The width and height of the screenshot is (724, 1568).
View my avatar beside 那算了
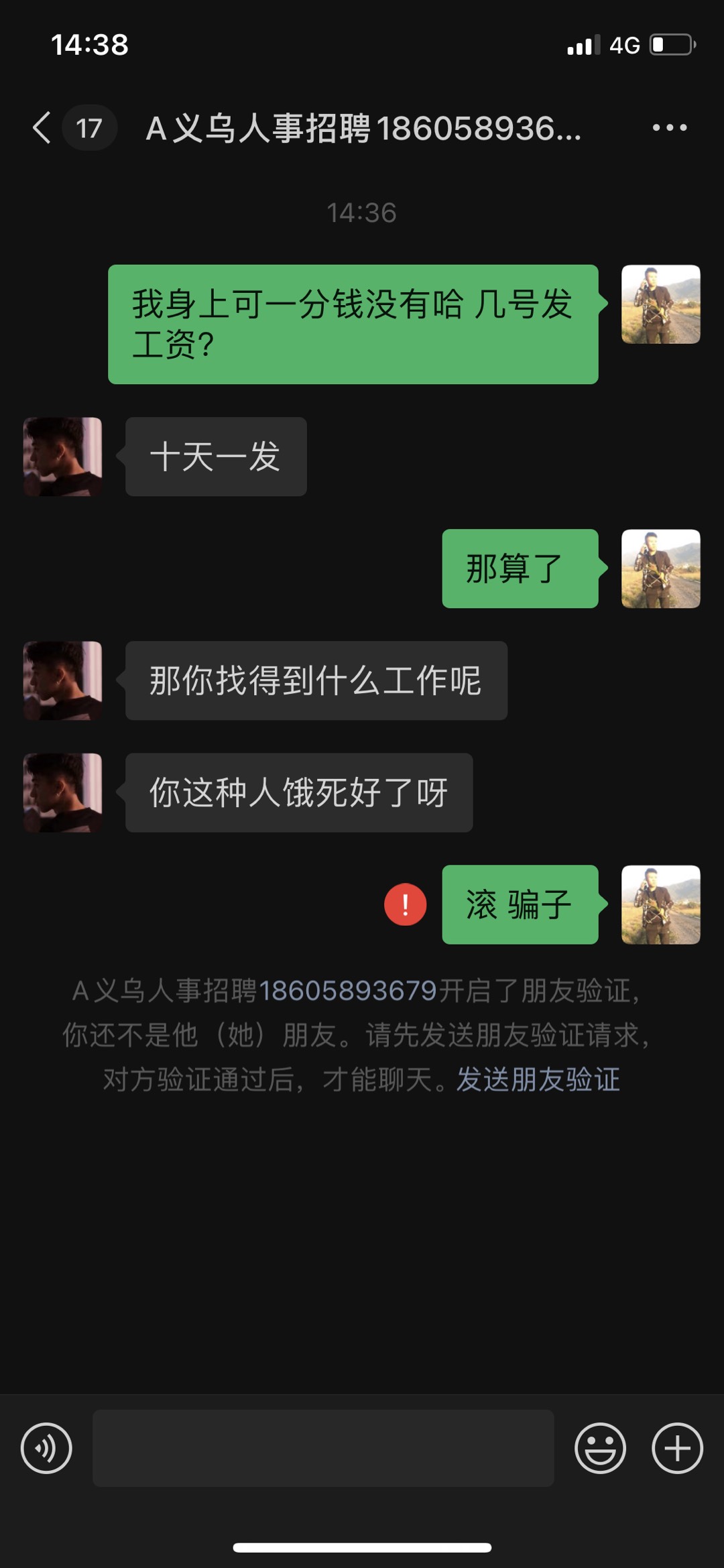[660, 568]
